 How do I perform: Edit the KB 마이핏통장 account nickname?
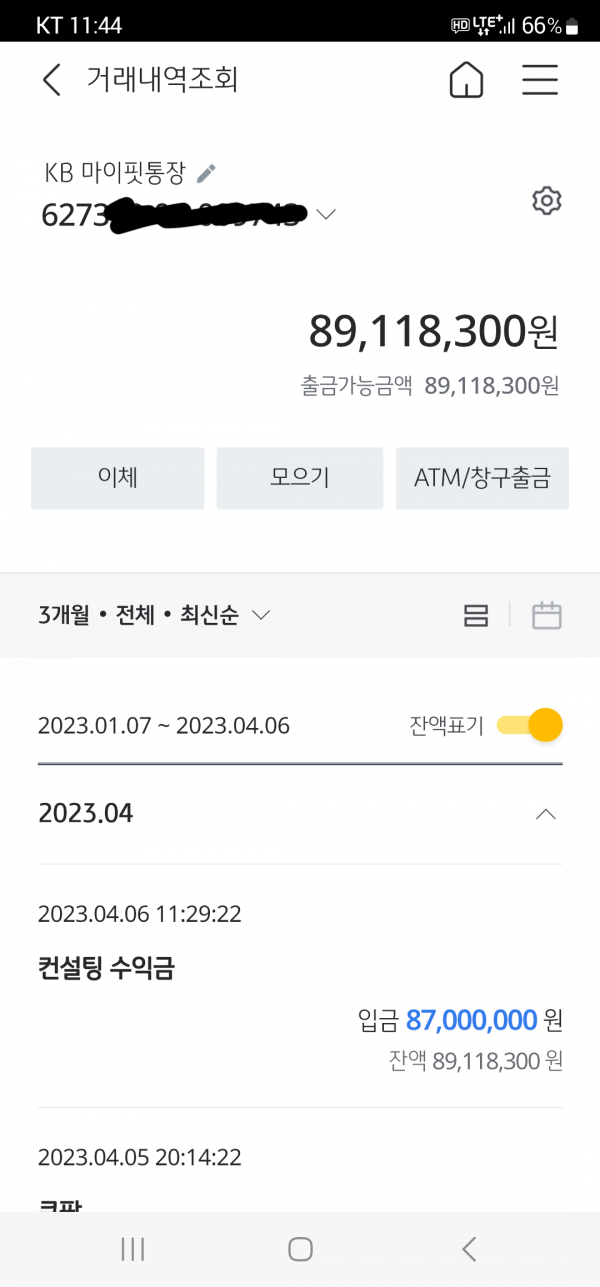pyautogui.click(x=206, y=173)
